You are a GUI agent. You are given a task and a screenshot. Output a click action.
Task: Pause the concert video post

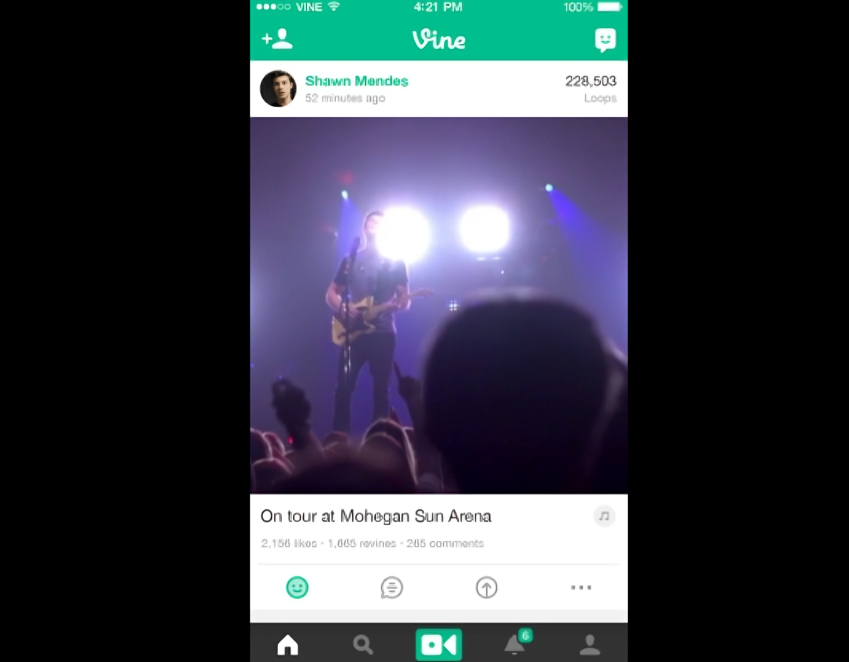[438, 305]
